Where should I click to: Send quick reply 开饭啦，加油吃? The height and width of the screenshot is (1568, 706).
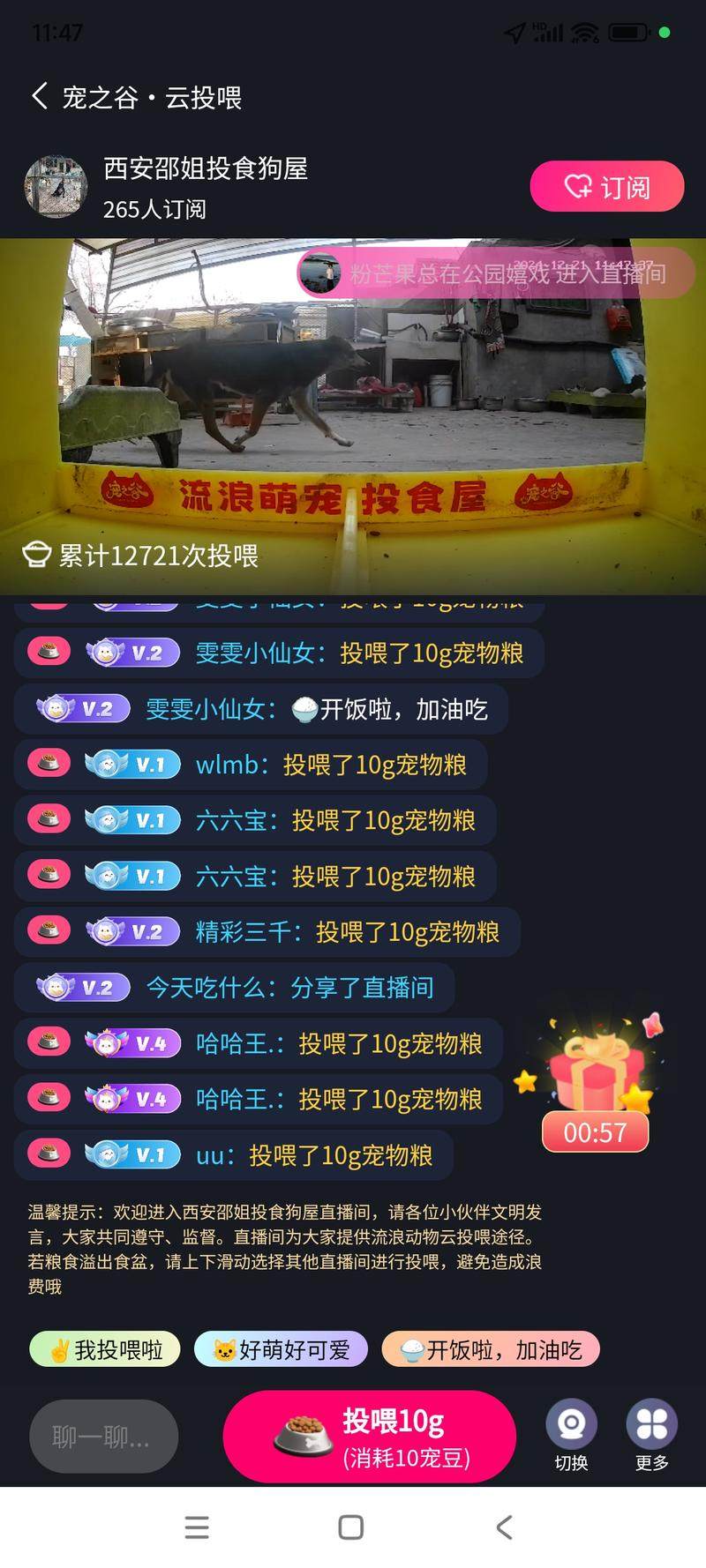(x=491, y=1349)
